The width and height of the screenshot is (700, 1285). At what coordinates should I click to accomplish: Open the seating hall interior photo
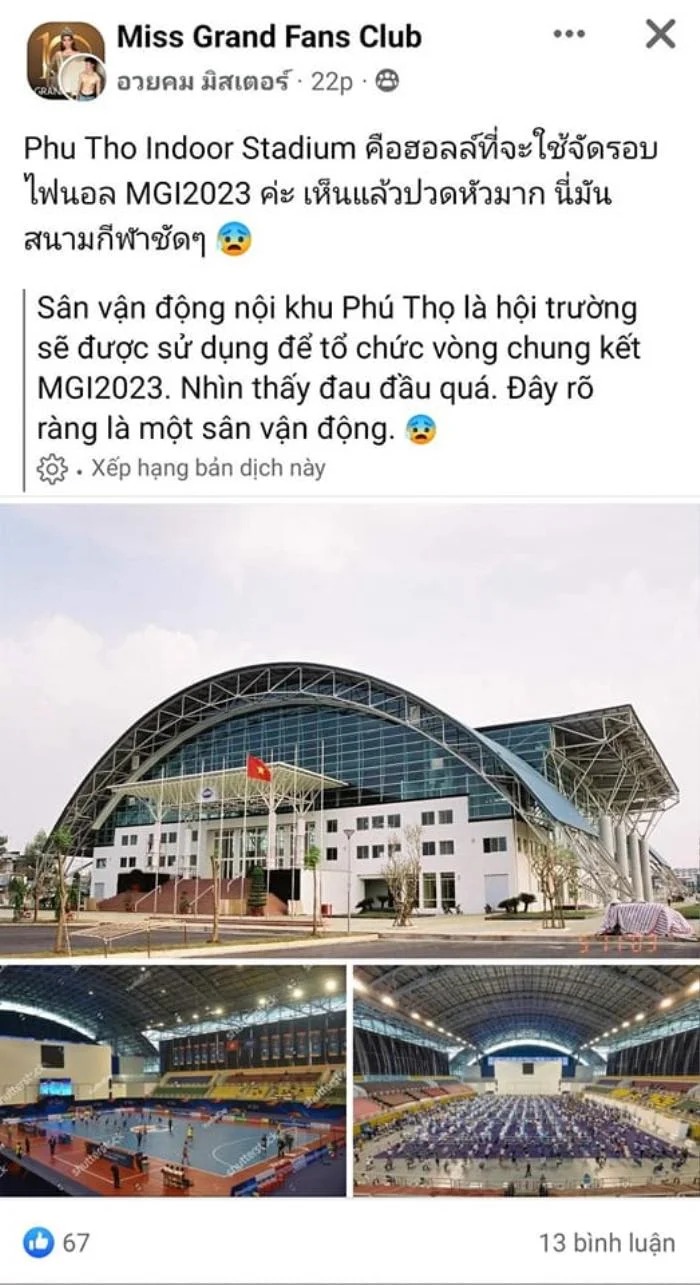pyautogui.click(x=527, y=1080)
